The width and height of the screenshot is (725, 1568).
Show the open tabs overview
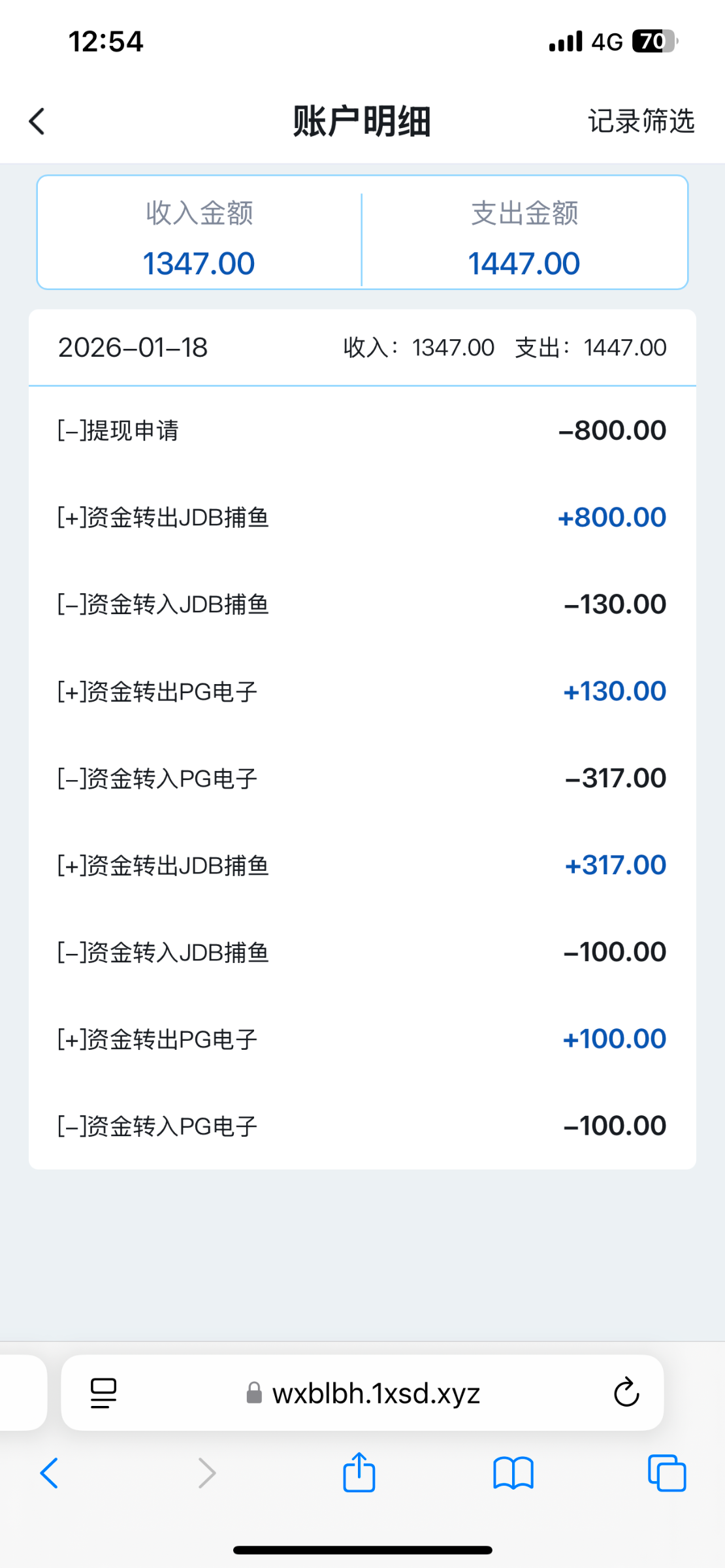(666, 1472)
